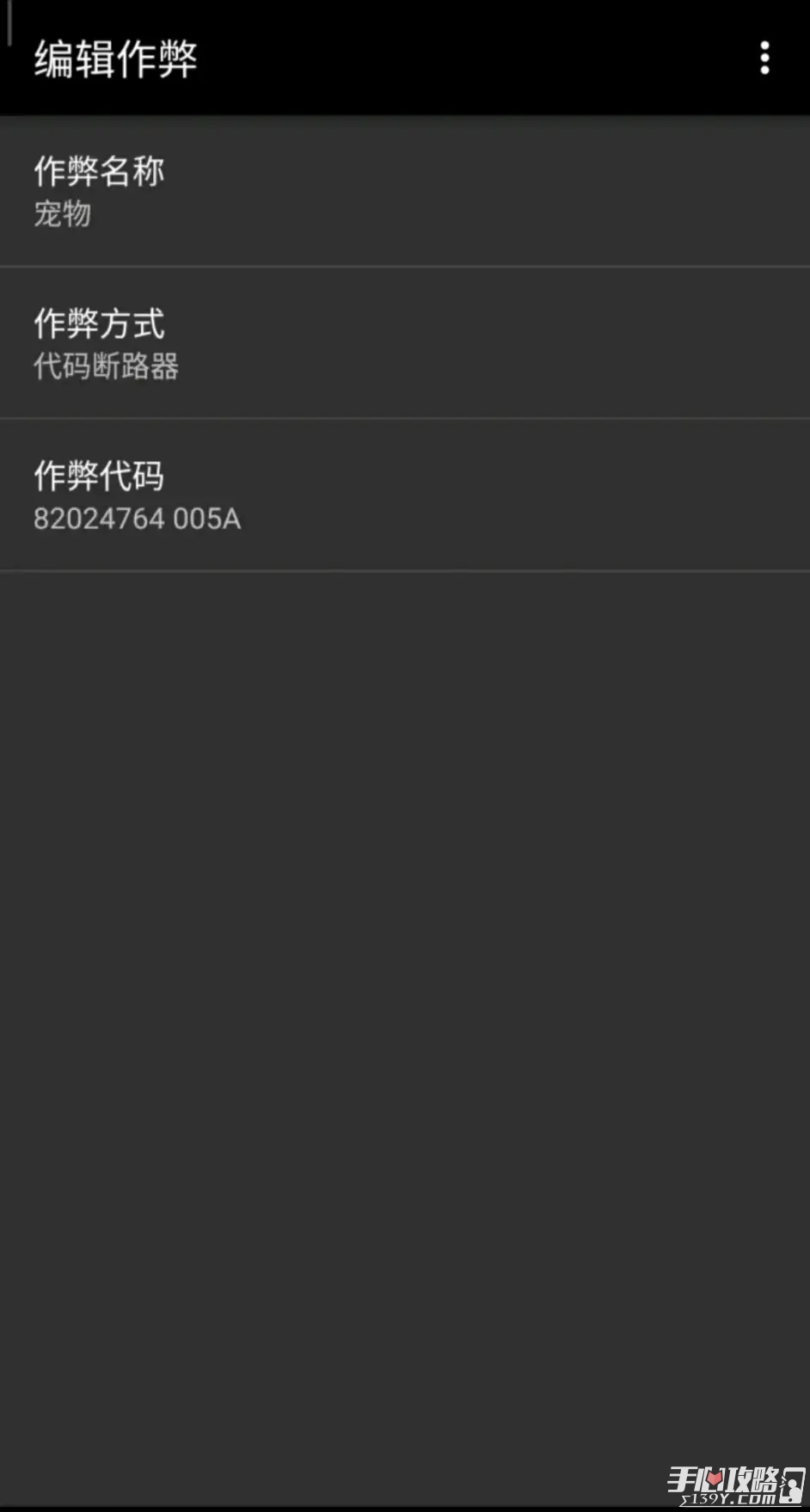Click the code value 82024764 005A
This screenshot has height=1512, width=810.
pyautogui.click(x=136, y=519)
